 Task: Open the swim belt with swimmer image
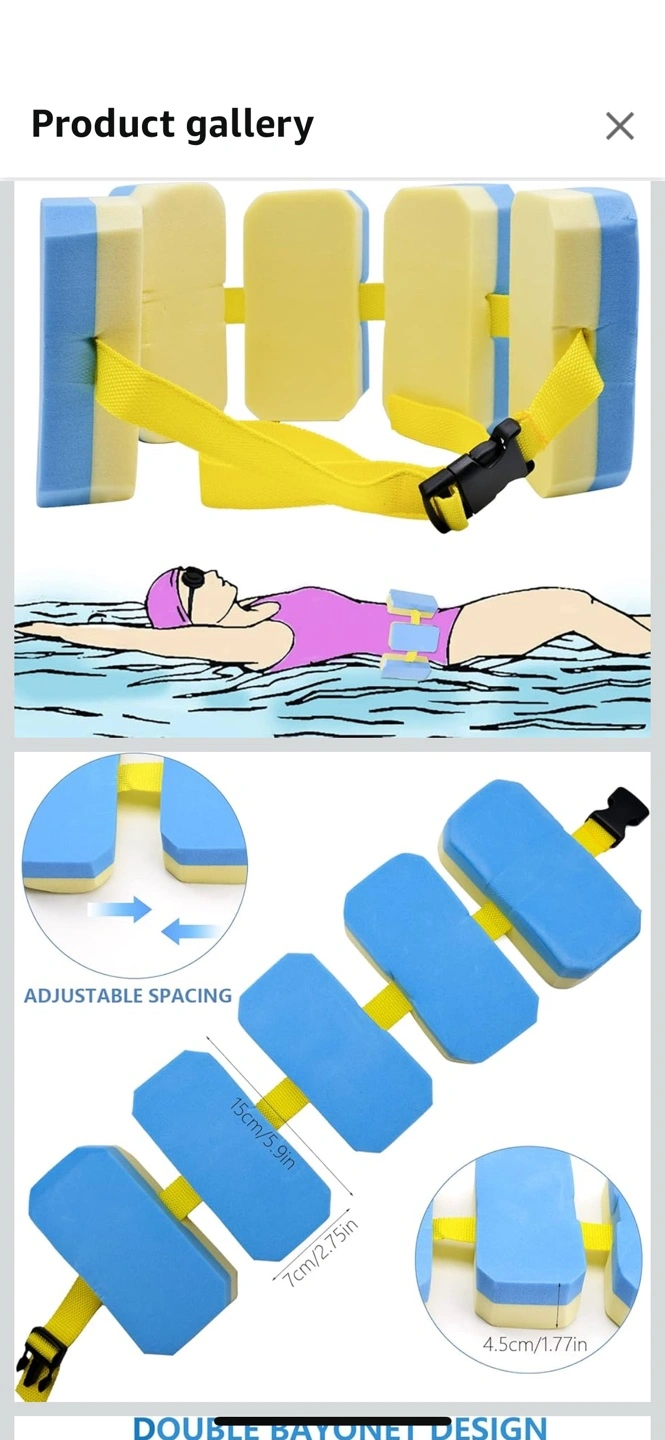tap(332, 460)
